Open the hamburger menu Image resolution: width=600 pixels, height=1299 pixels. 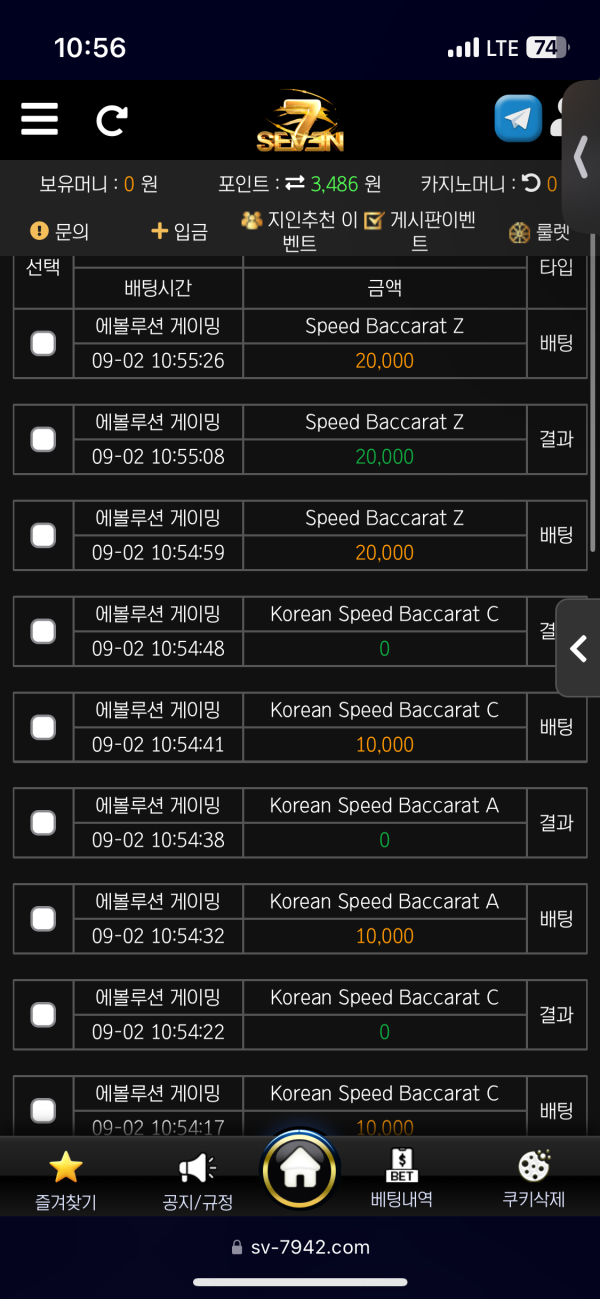point(39,119)
